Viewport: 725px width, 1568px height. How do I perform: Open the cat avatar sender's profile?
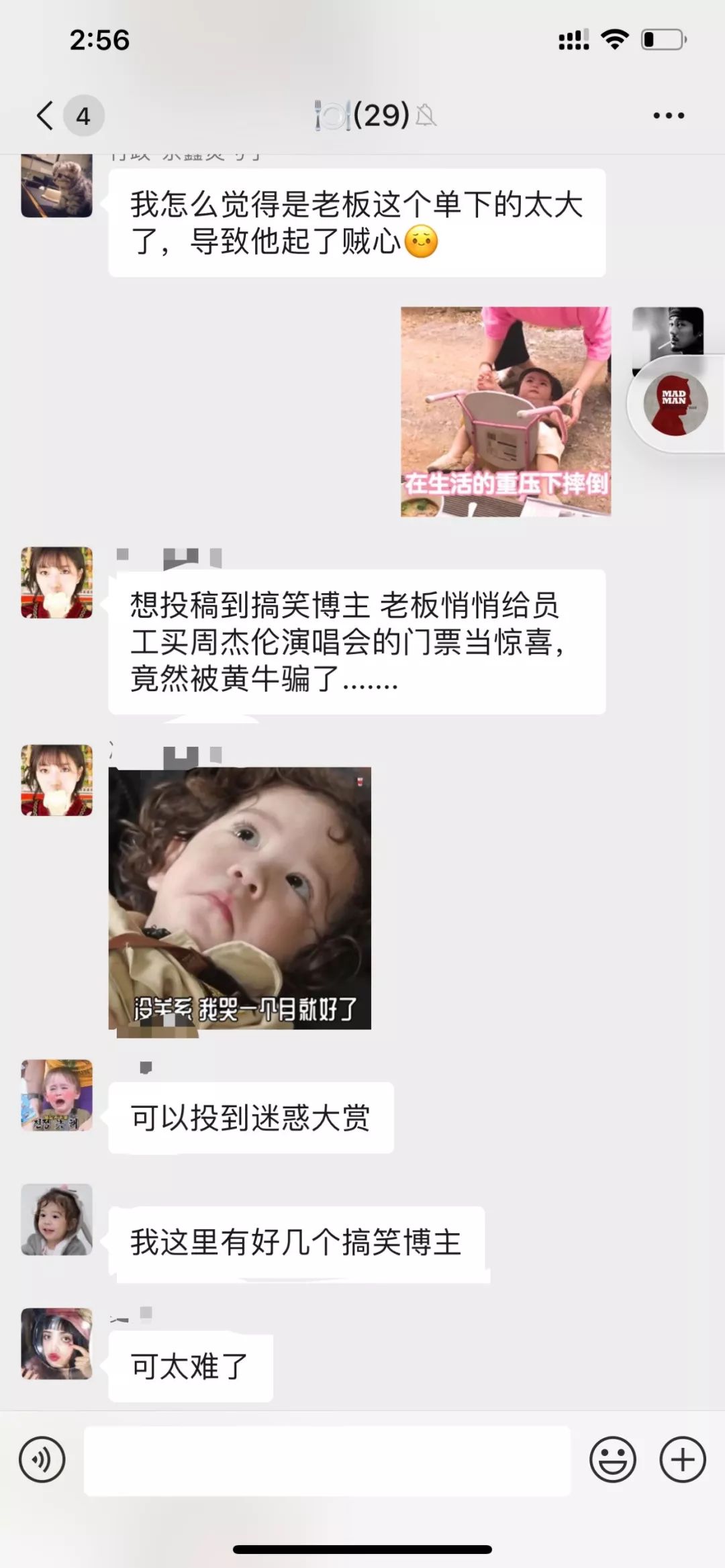[x=56, y=187]
